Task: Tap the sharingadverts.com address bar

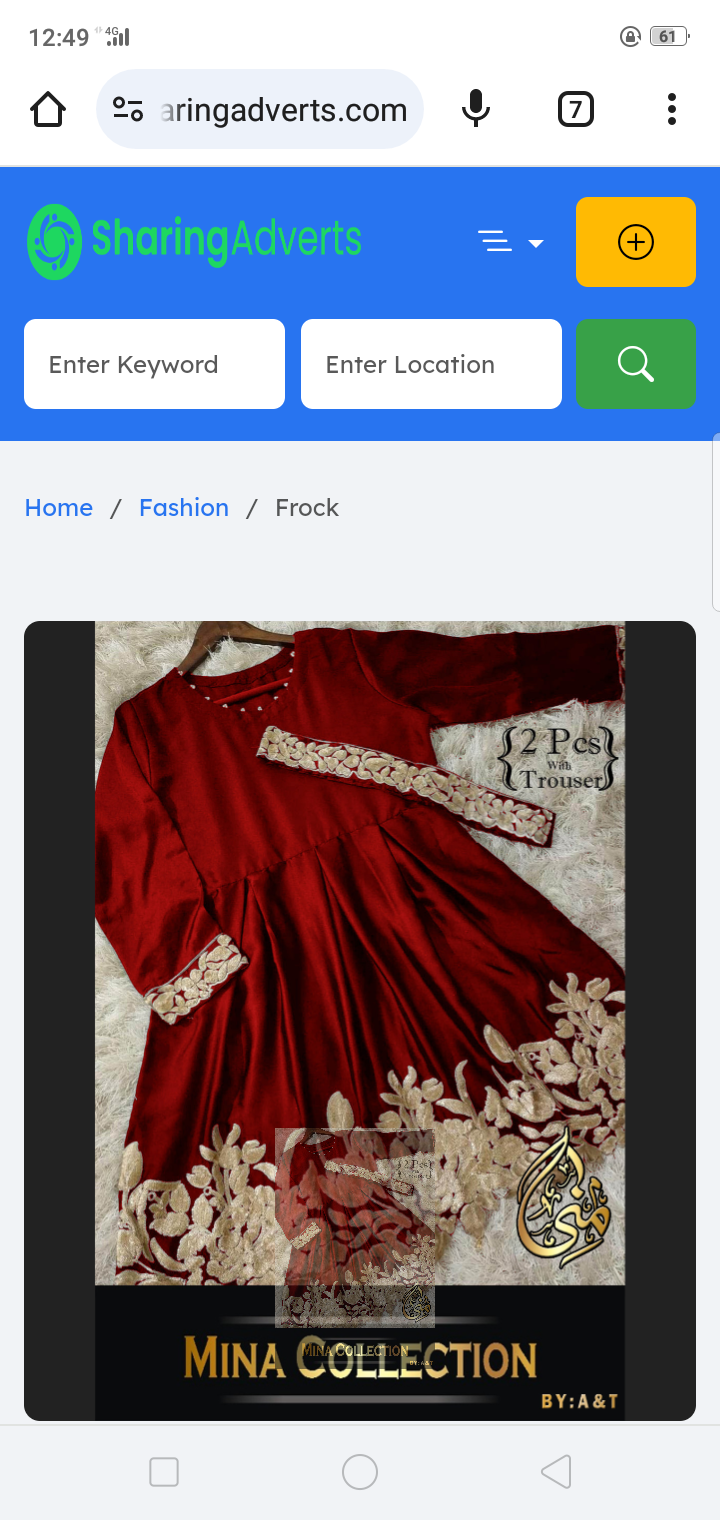Action: [260, 110]
